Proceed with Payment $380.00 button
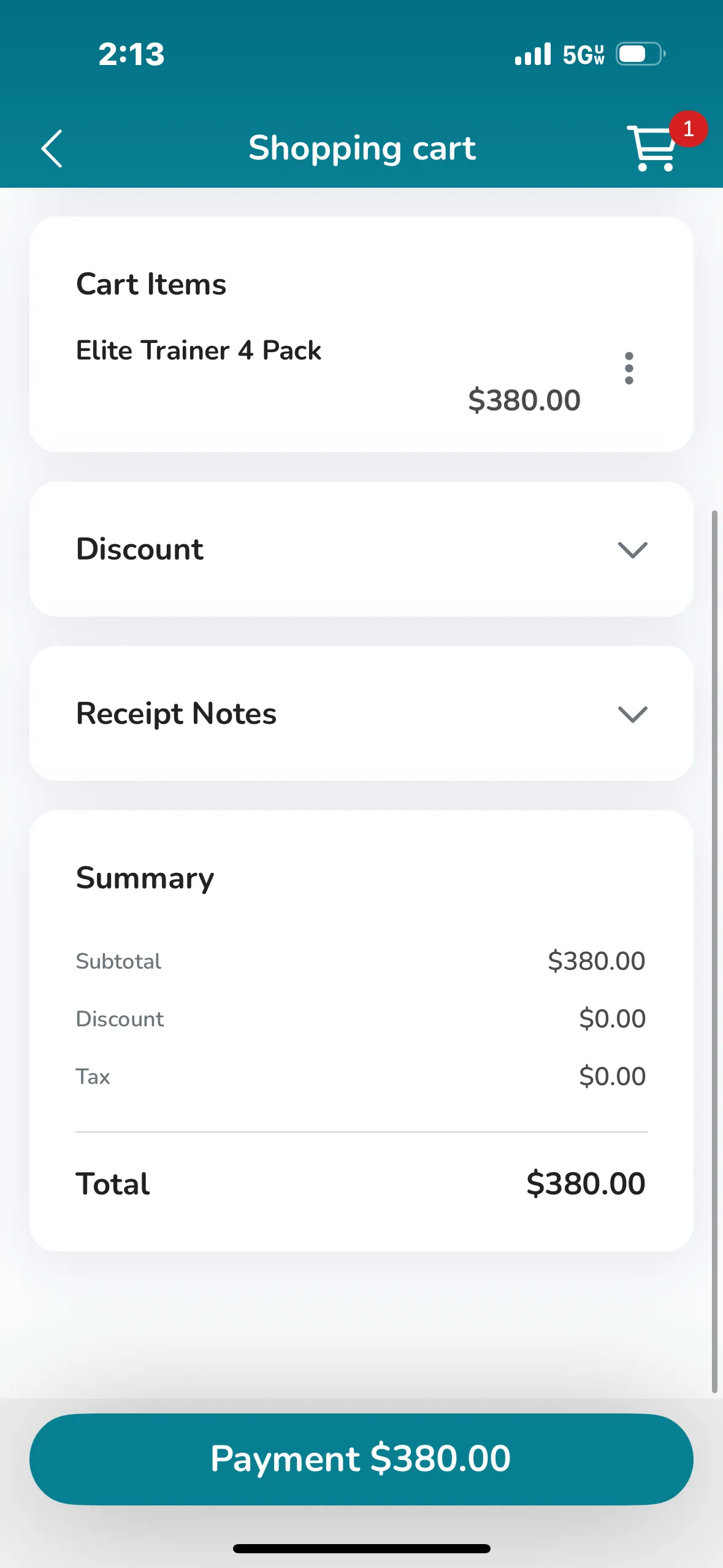This screenshot has height=1568, width=723. (x=361, y=1459)
